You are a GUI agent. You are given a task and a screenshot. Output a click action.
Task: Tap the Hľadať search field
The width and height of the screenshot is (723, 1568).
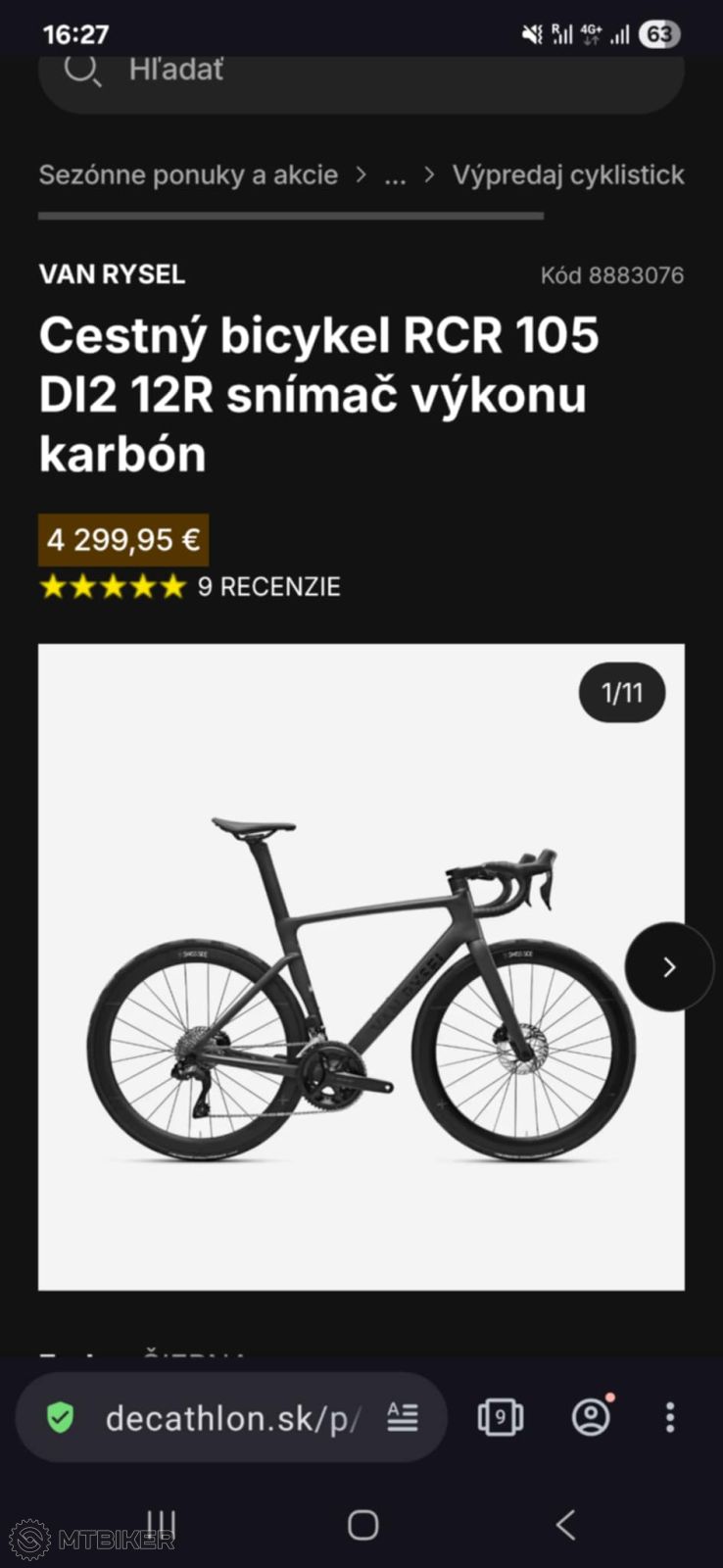361,71
